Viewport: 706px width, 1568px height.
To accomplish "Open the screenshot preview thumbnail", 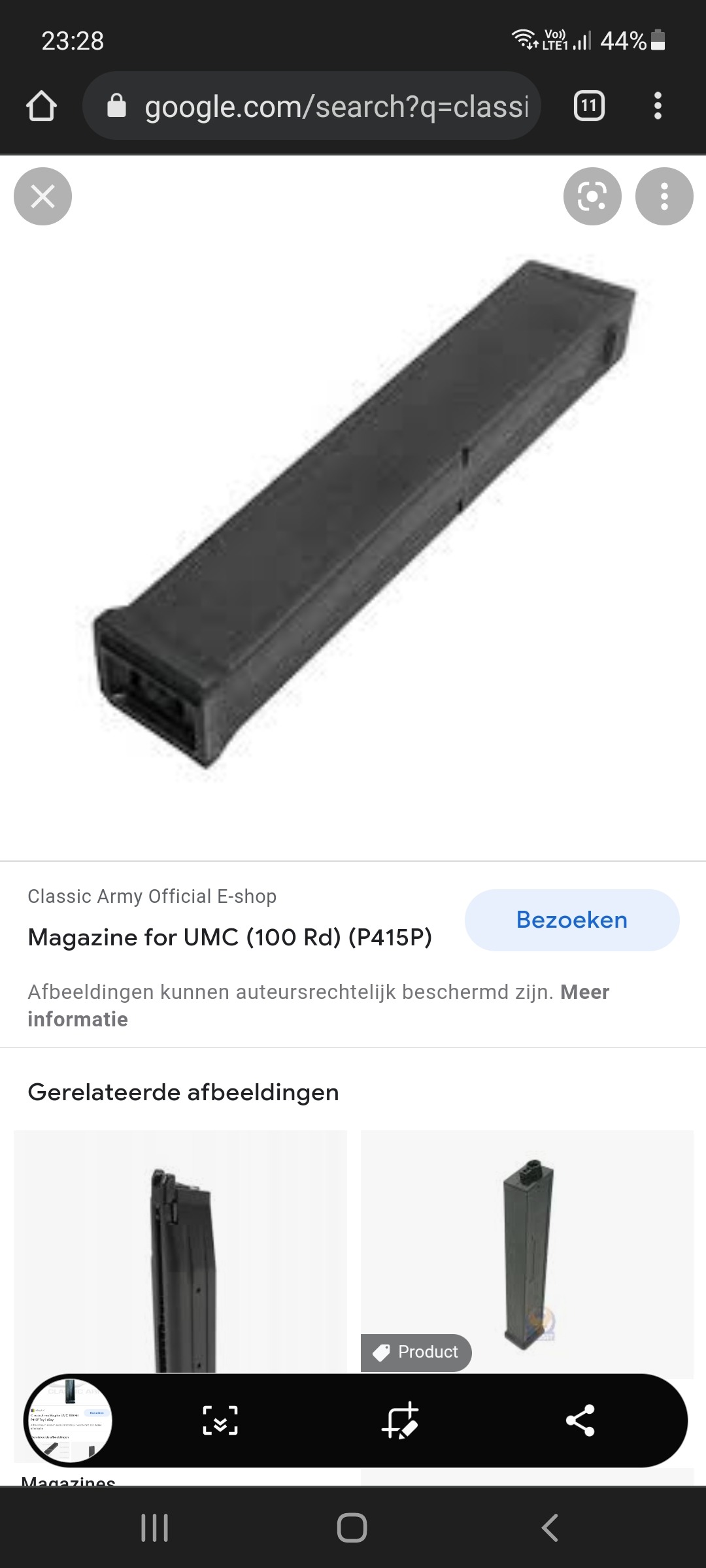I will [x=68, y=1420].
